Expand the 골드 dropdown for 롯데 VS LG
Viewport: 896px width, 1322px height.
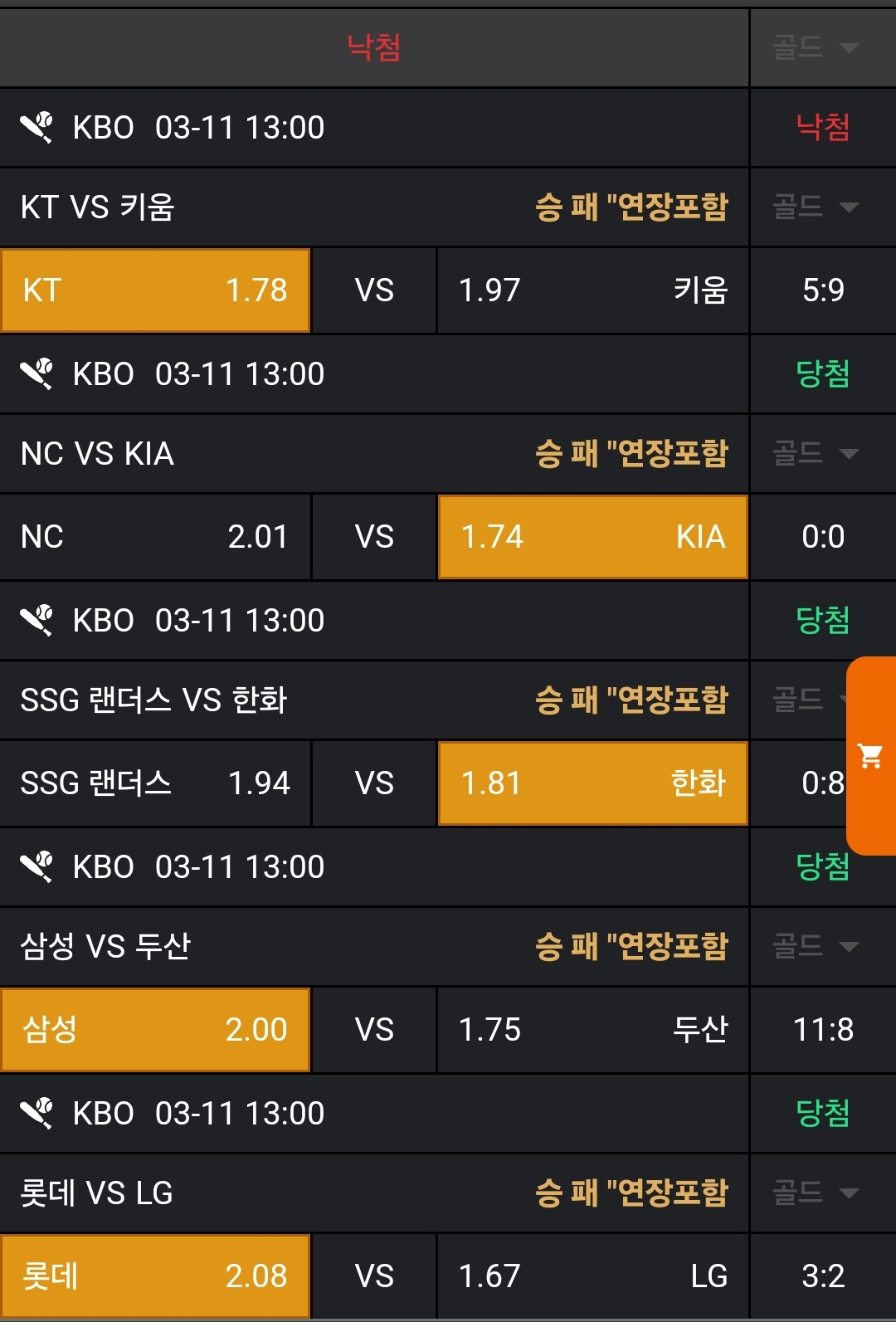click(x=816, y=1193)
